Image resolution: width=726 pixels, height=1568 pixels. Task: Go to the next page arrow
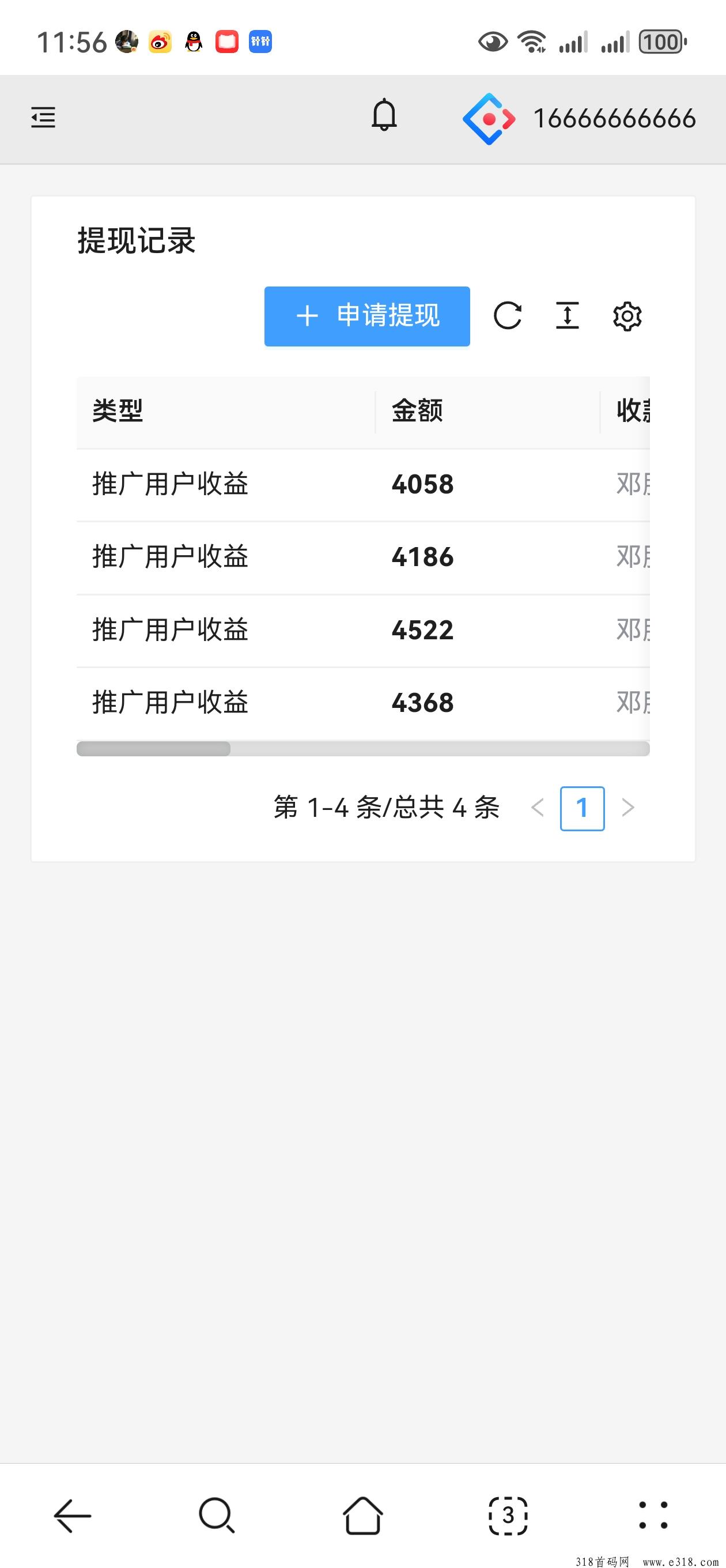(627, 808)
